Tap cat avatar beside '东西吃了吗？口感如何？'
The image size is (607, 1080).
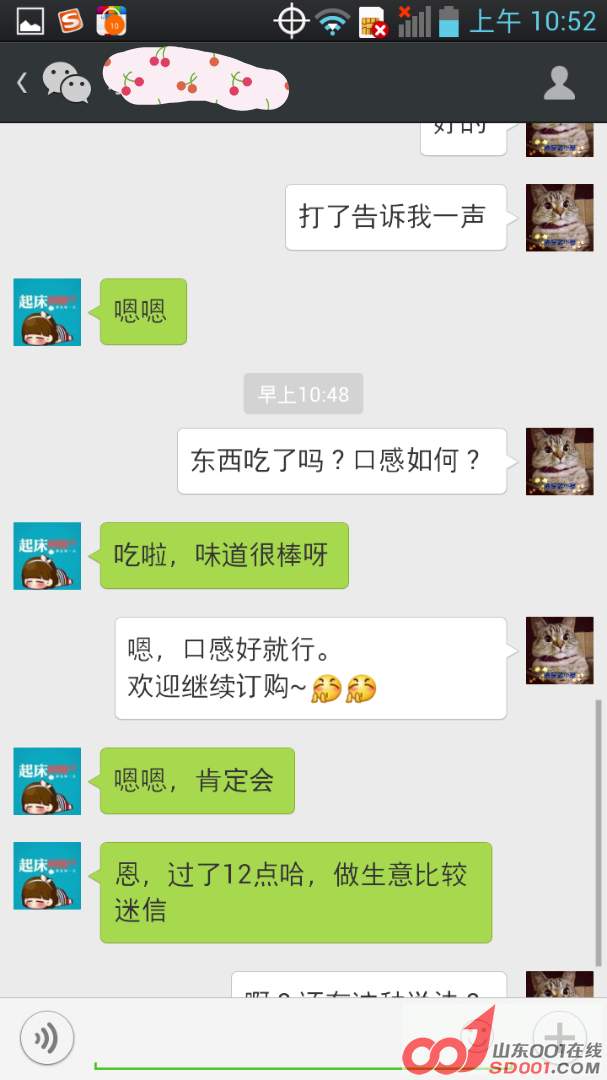pyautogui.click(x=560, y=461)
